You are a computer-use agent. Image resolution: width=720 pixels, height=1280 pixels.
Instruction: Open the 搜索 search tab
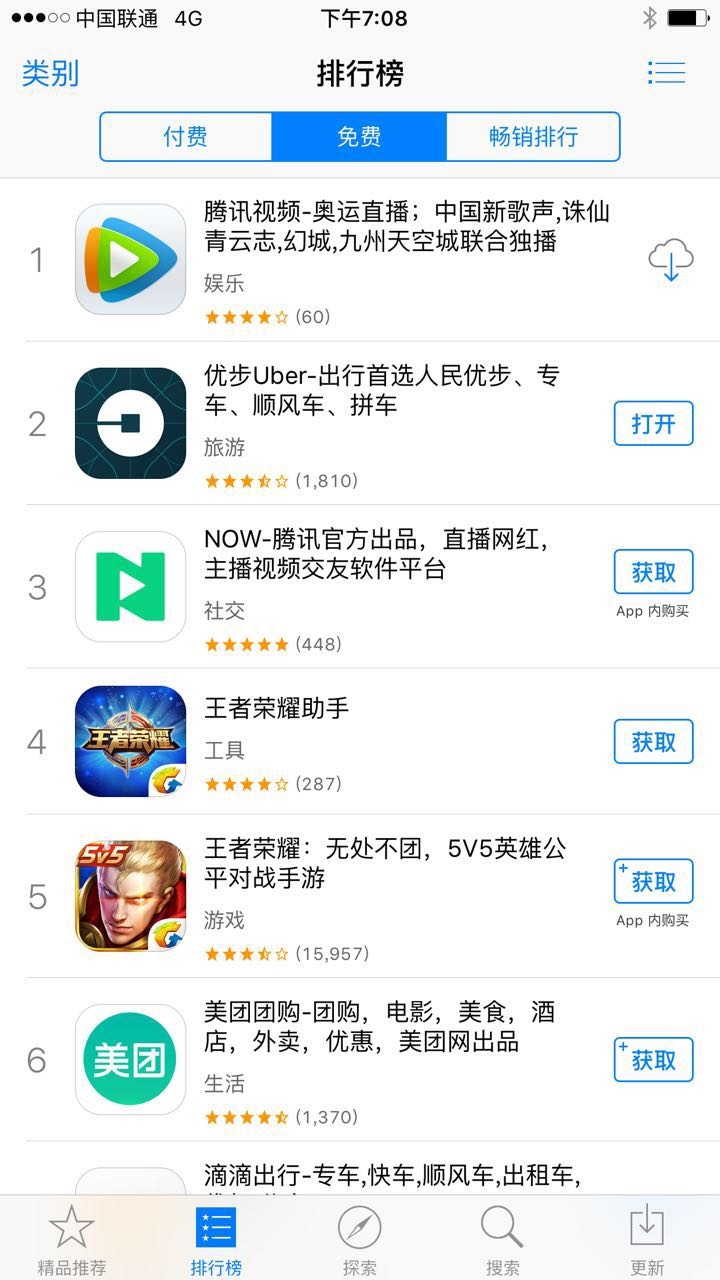tap(502, 1240)
